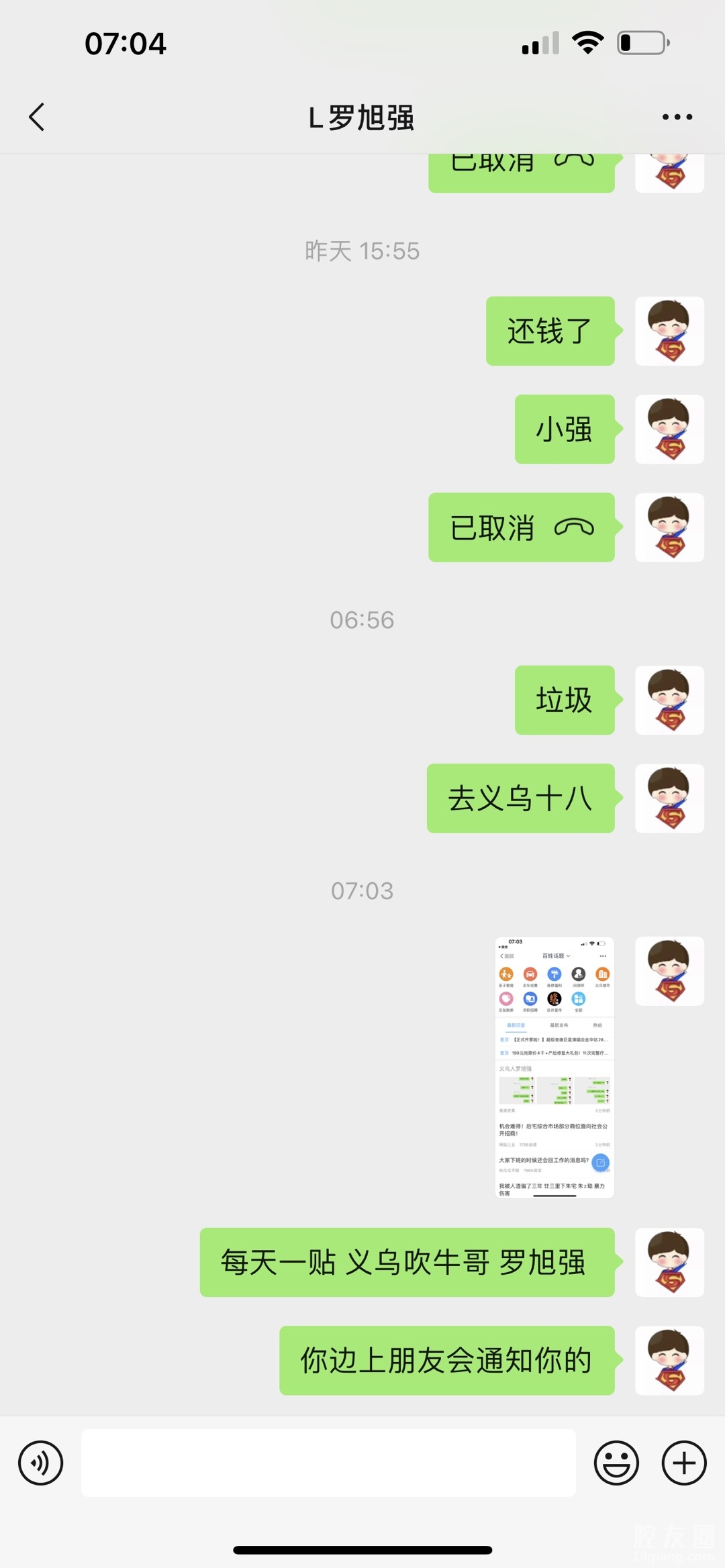Tap the avatar beside 还钱了 message
Image resolution: width=725 pixels, height=1568 pixels.
click(x=669, y=331)
